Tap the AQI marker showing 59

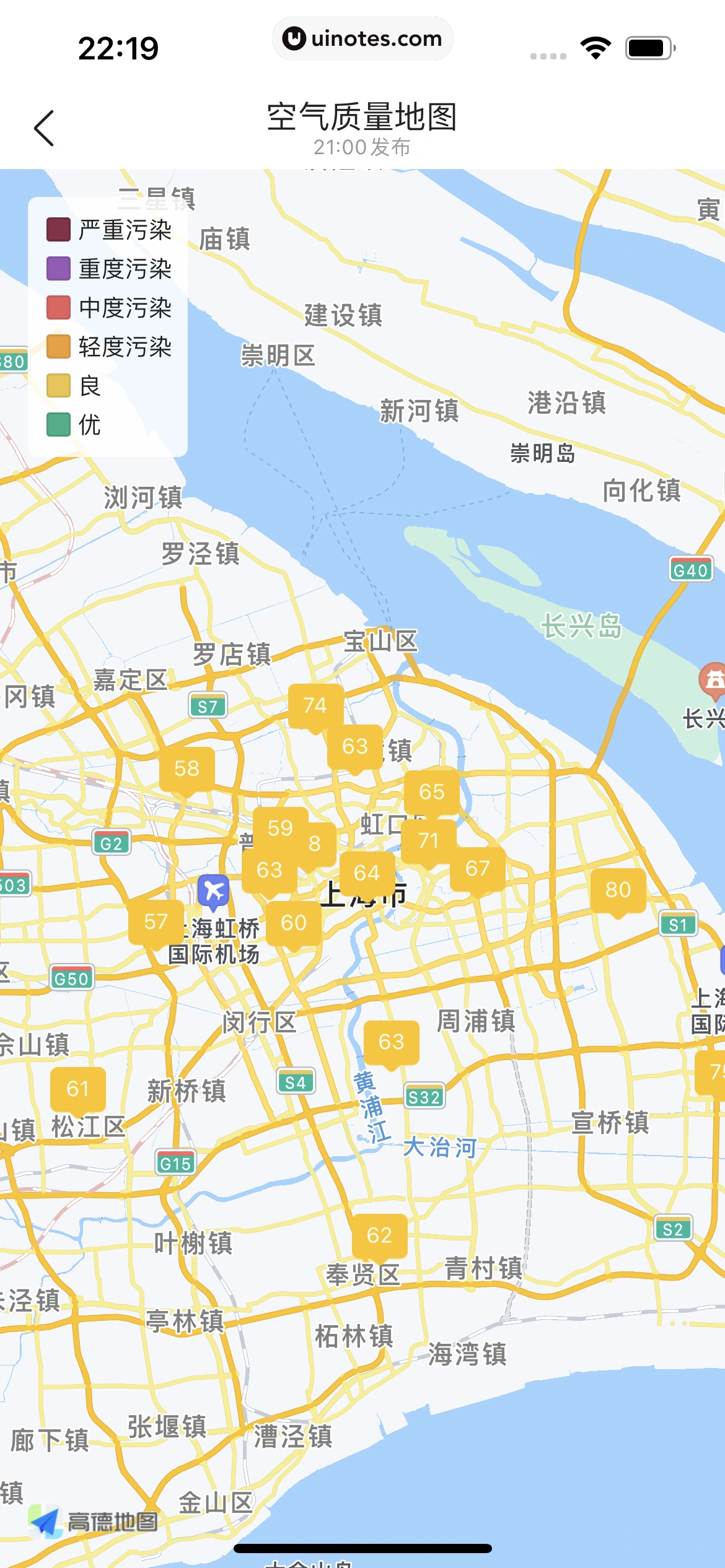click(x=279, y=827)
